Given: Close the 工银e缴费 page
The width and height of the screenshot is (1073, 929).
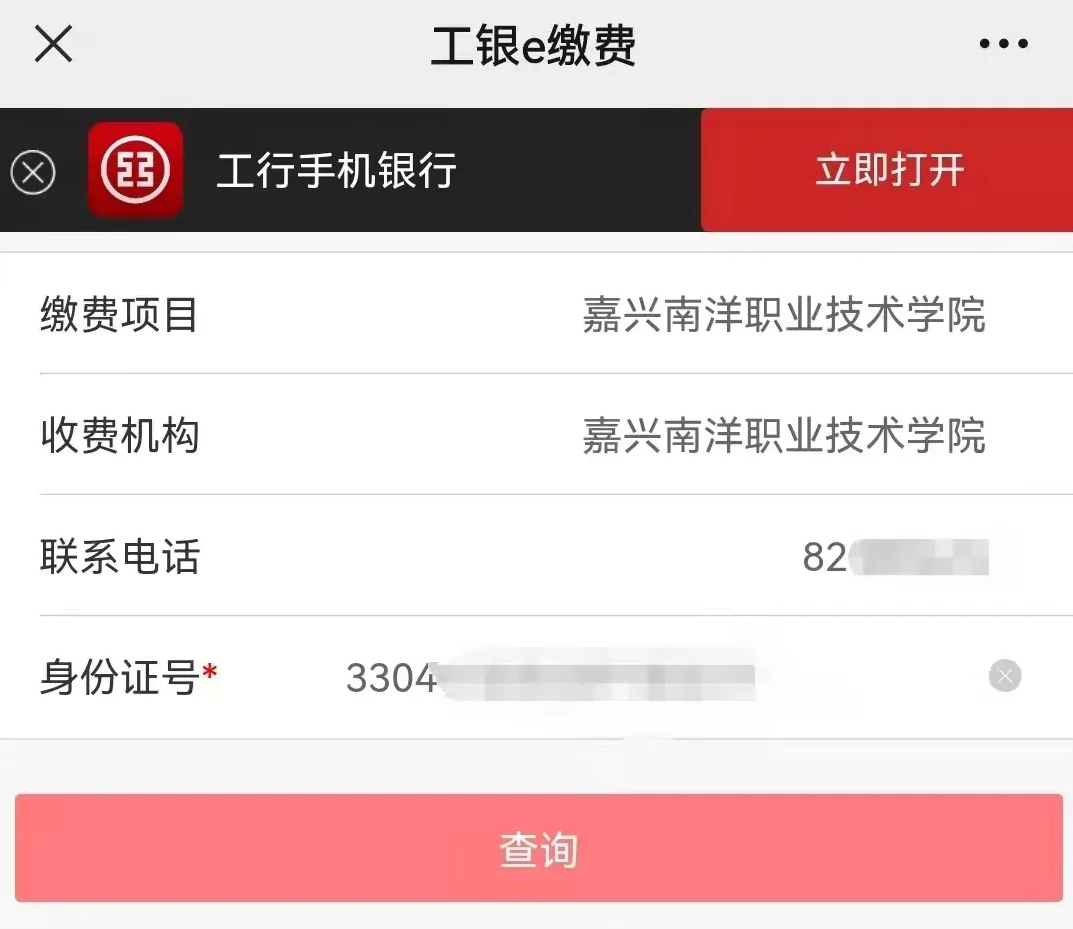Looking at the screenshot, I should (53, 44).
